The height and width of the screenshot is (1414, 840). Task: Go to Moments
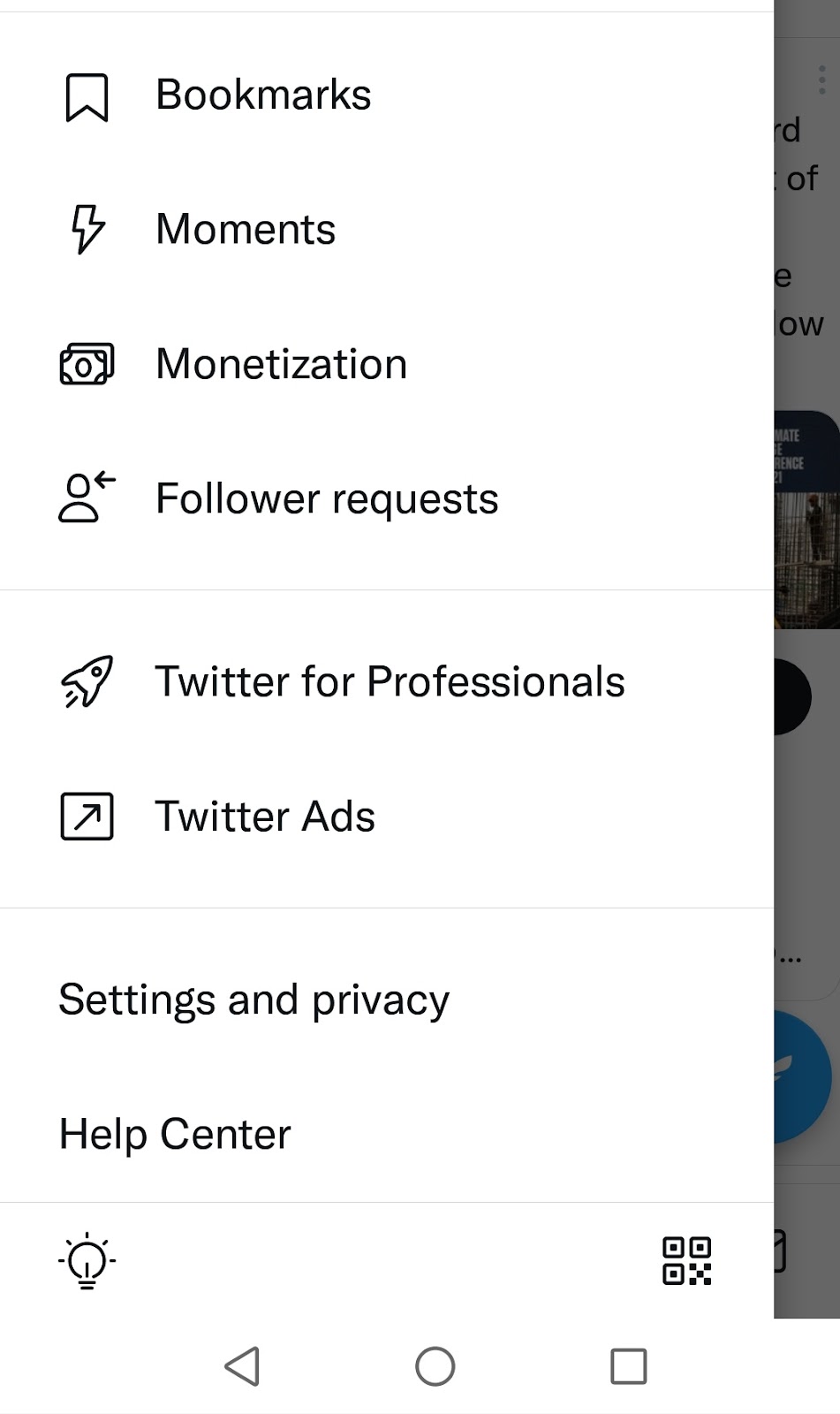(387, 230)
